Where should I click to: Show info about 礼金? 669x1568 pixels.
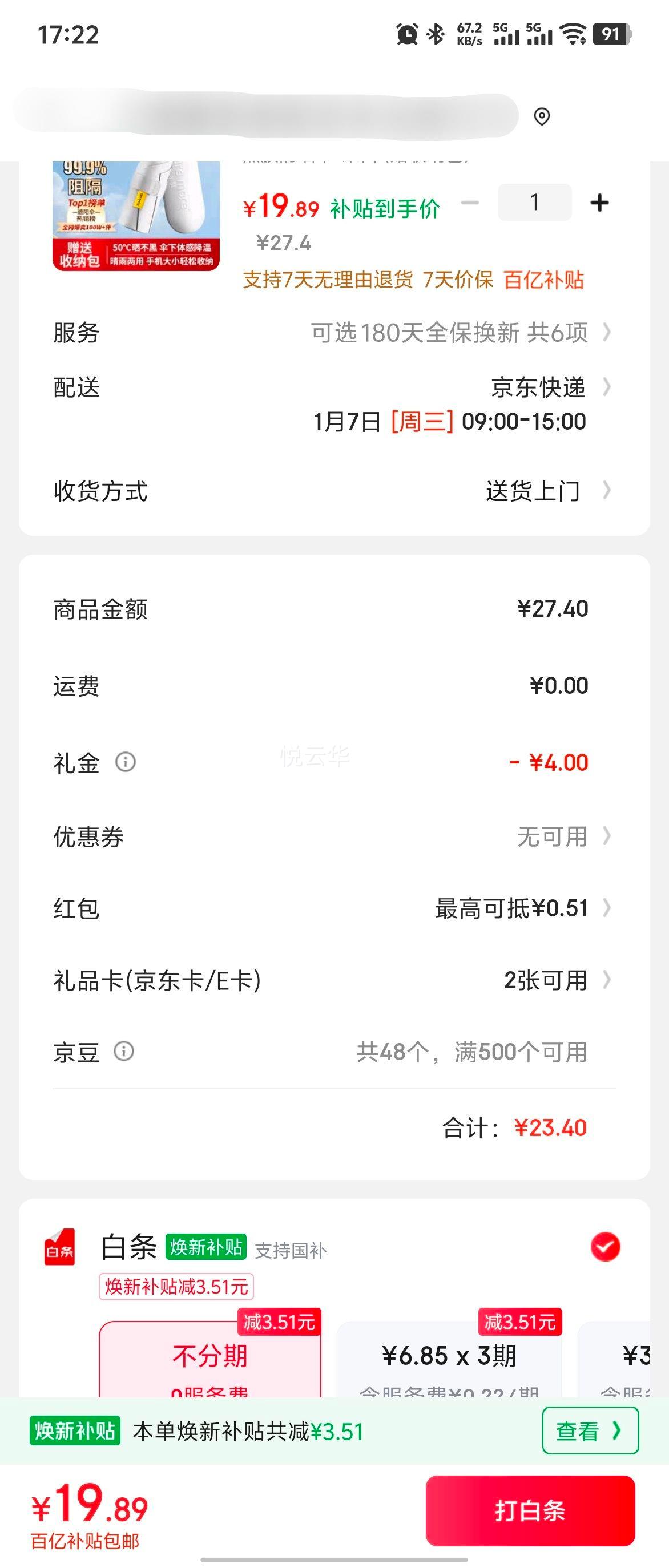click(126, 762)
